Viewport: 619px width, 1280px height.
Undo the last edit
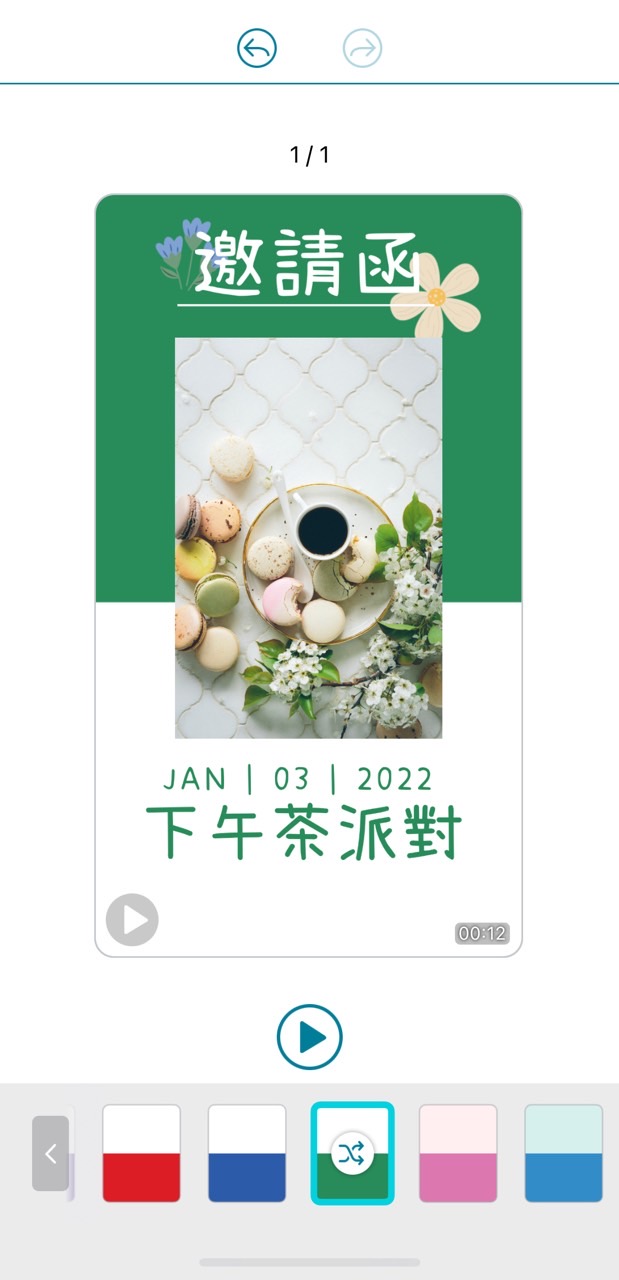(x=257, y=48)
